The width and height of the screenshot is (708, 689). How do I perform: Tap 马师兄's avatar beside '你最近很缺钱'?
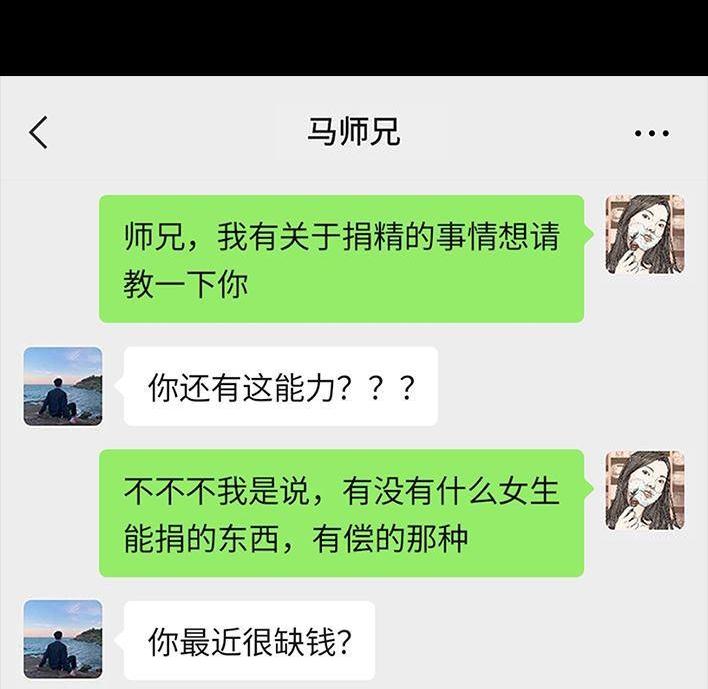[63, 639]
